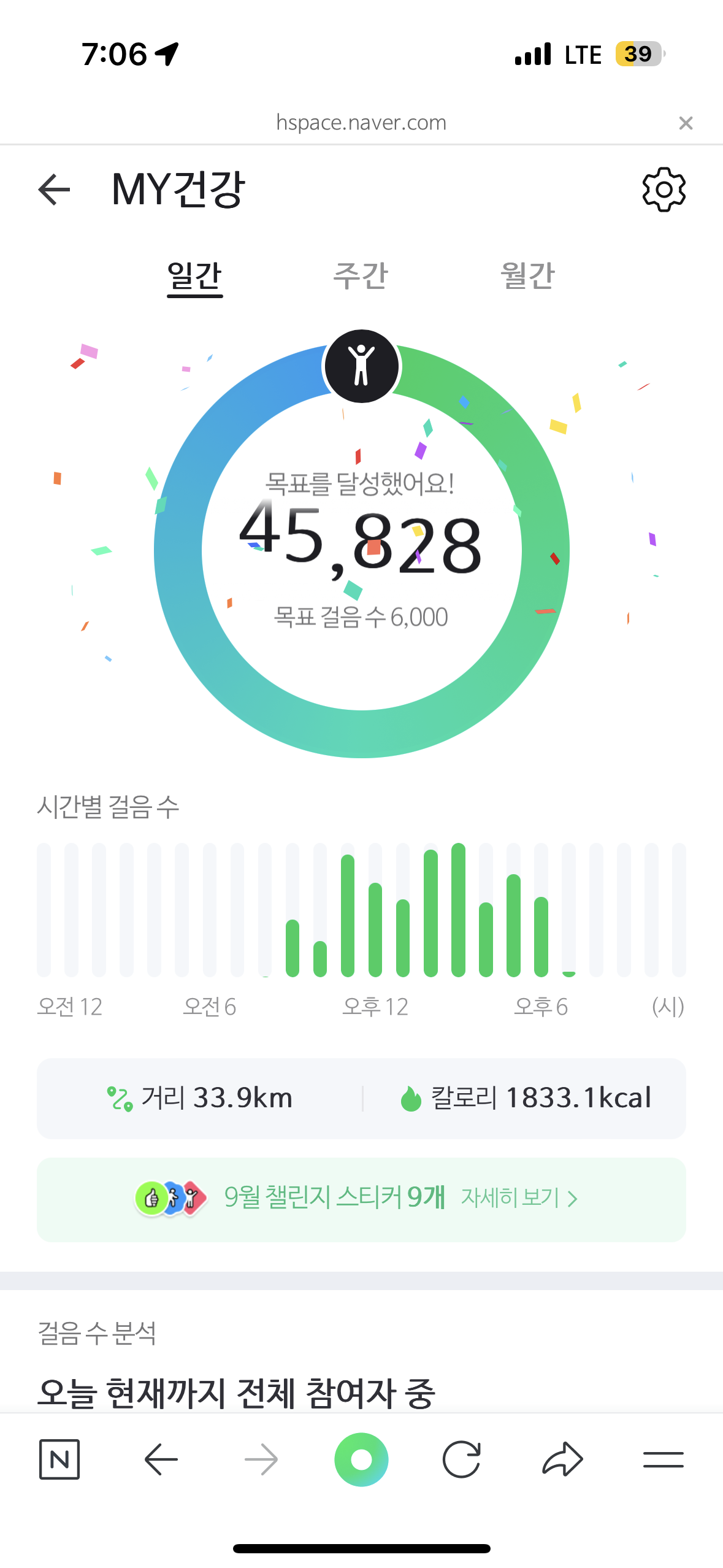
Task: Reload the current page
Action: (461, 1459)
